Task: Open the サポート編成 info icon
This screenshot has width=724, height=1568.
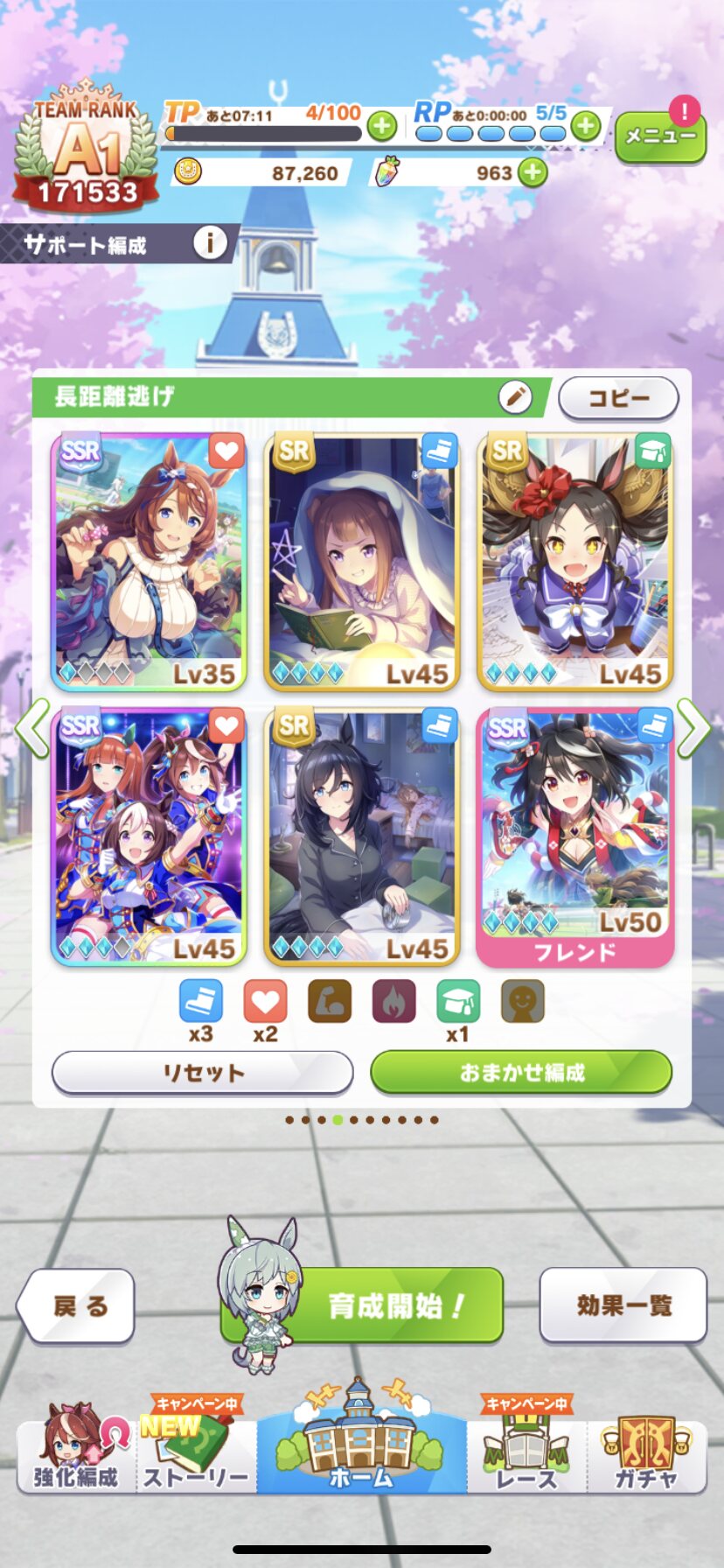Action: pos(210,242)
